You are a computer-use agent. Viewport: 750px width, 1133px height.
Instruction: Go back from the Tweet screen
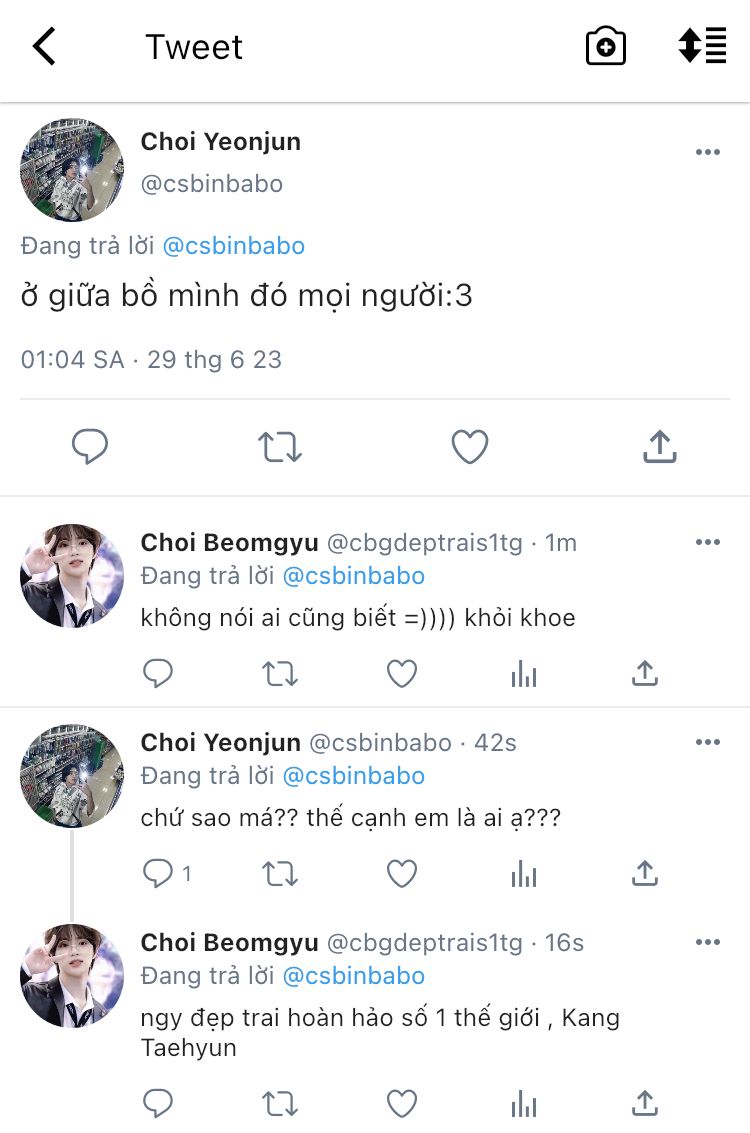pyautogui.click(x=44, y=47)
